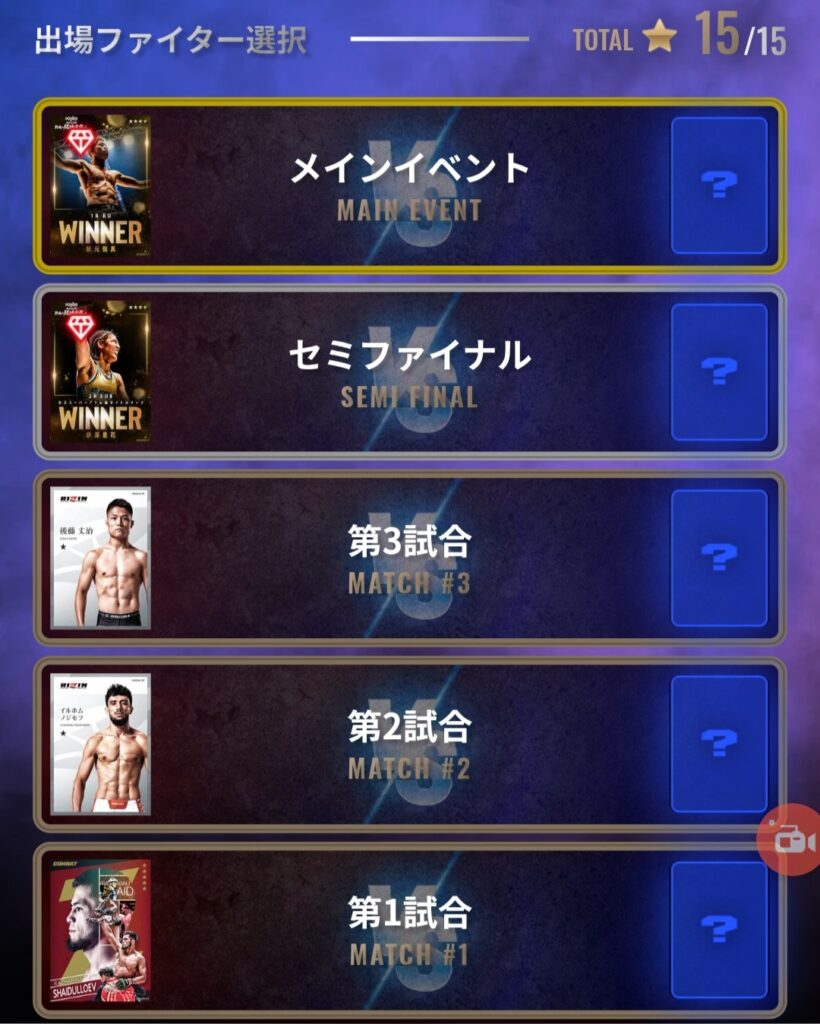This screenshot has height=1024, width=820.
Task: Select the Shaidulloev card in Match #1
Action: point(100,931)
